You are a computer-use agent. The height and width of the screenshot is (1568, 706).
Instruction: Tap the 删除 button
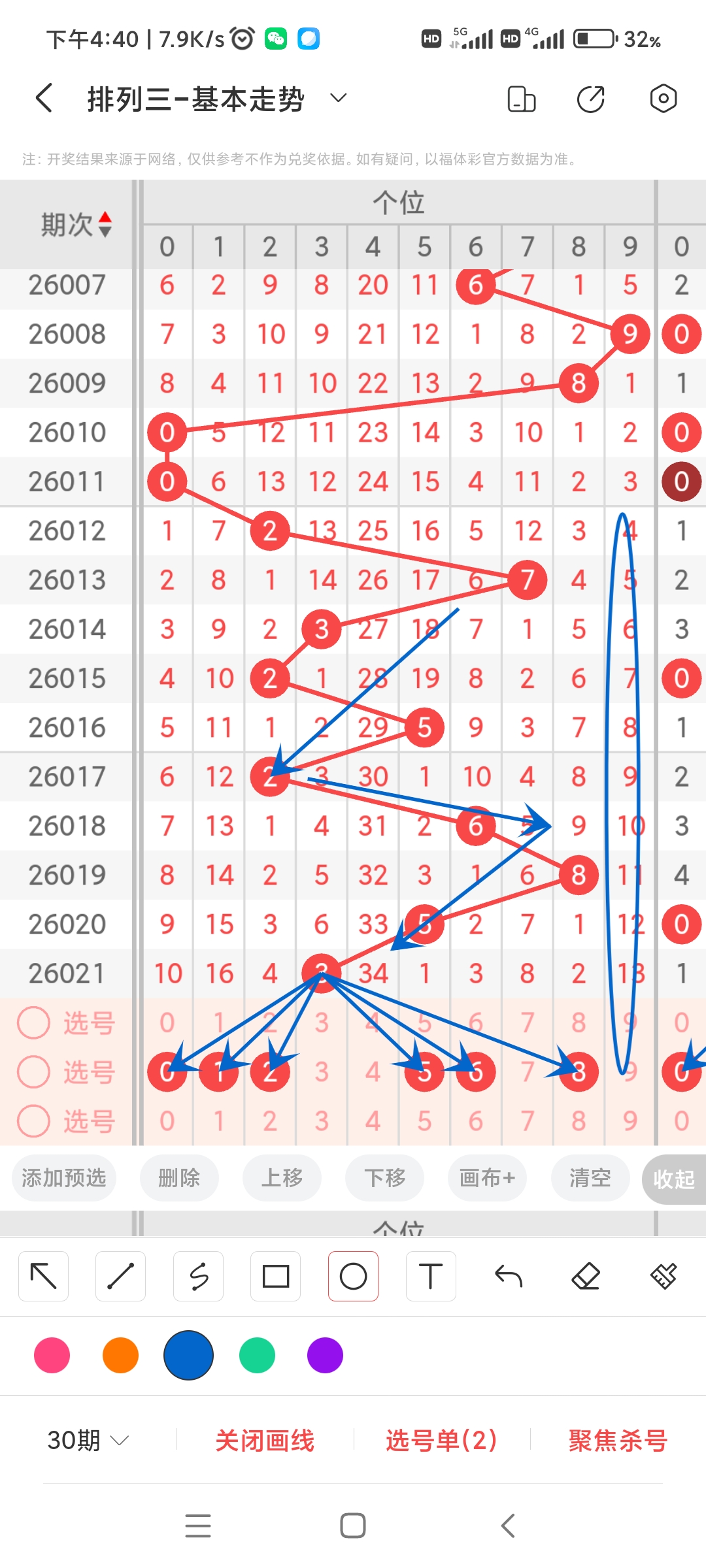(179, 1178)
